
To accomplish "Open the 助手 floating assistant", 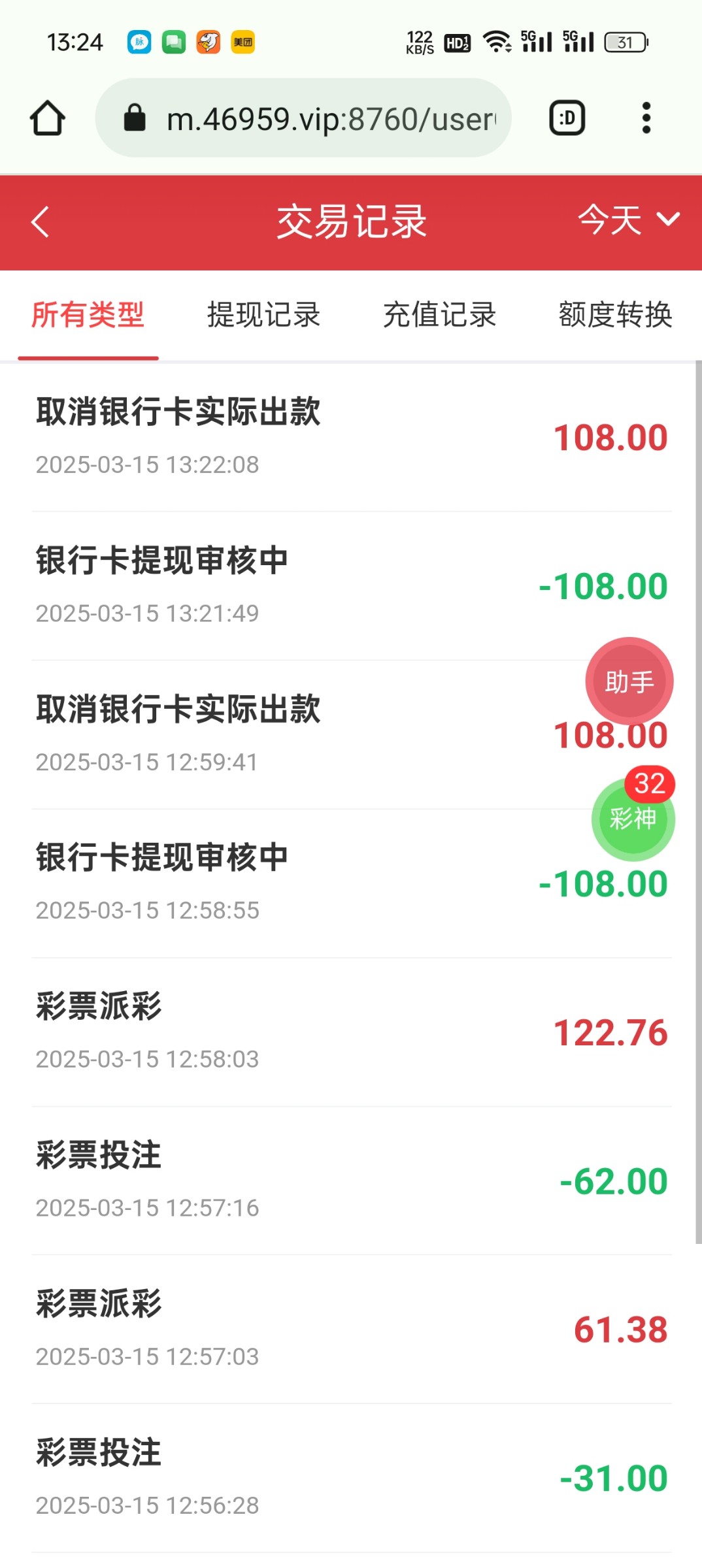I will coord(628,681).
